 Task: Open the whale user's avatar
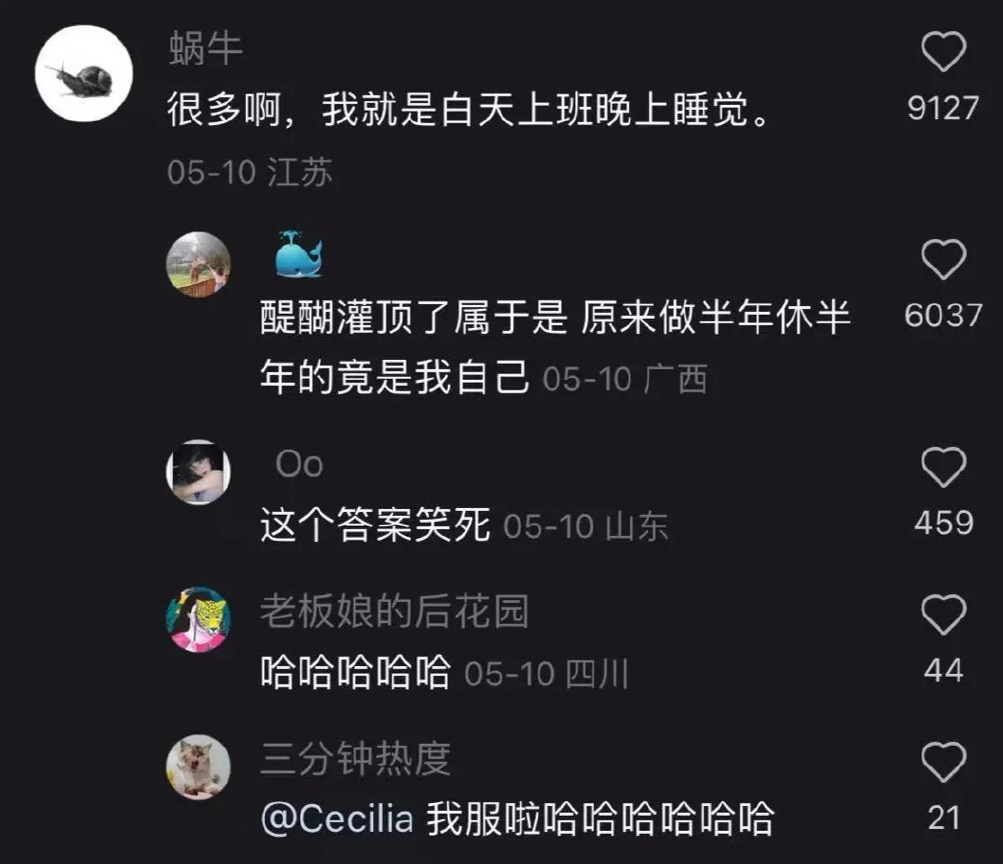[x=198, y=265]
